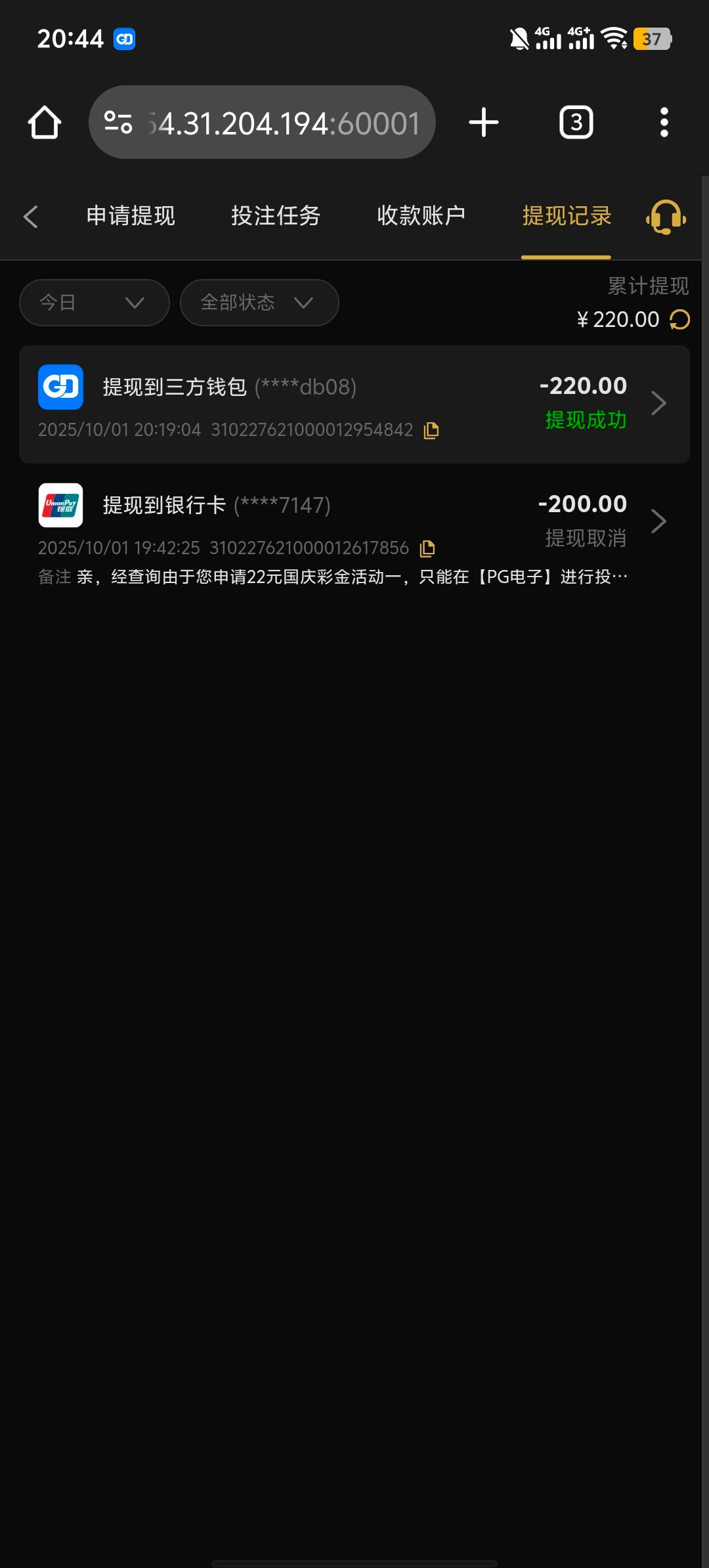709x1568 pixels.
Task: Copy order number ending in 617856
Action: pyautogui.click(x=427, y=548)
